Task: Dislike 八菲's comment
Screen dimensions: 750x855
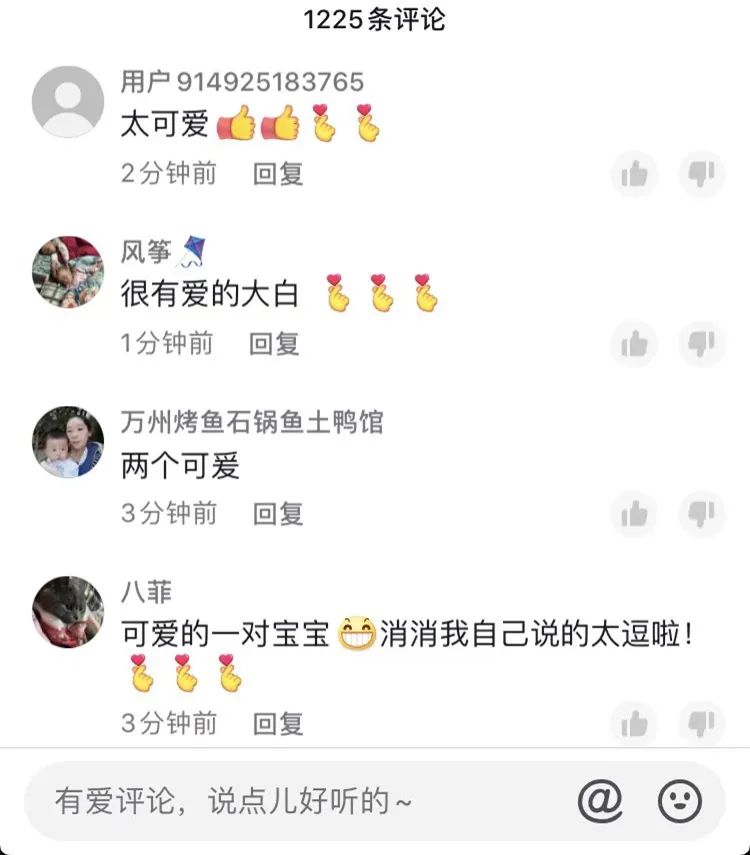Action: tap(701, 724)
